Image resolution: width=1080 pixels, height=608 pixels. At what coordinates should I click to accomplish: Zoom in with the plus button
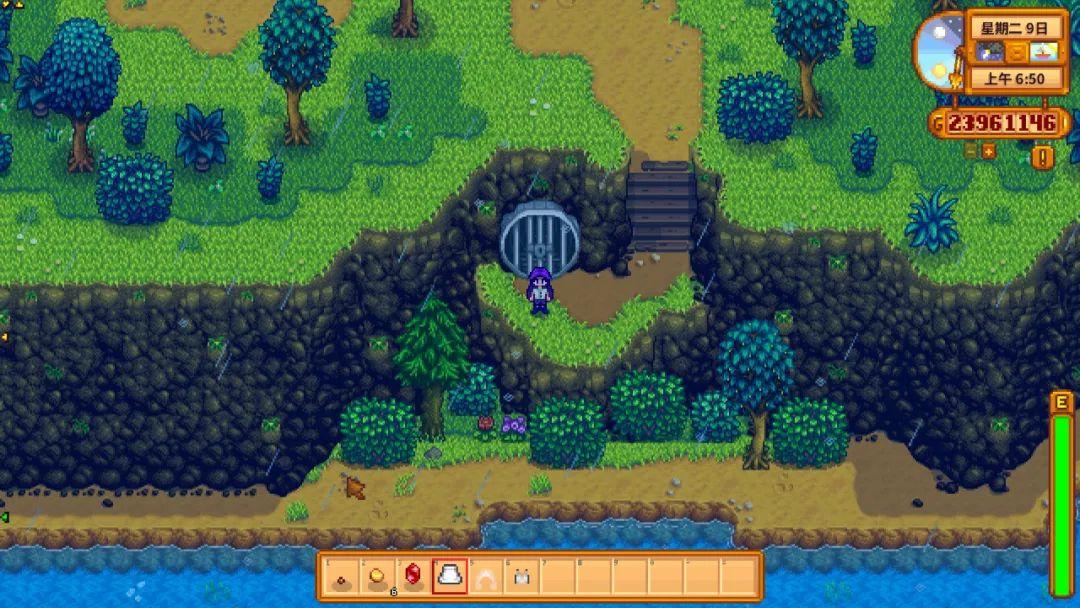[x=989, y=152]
